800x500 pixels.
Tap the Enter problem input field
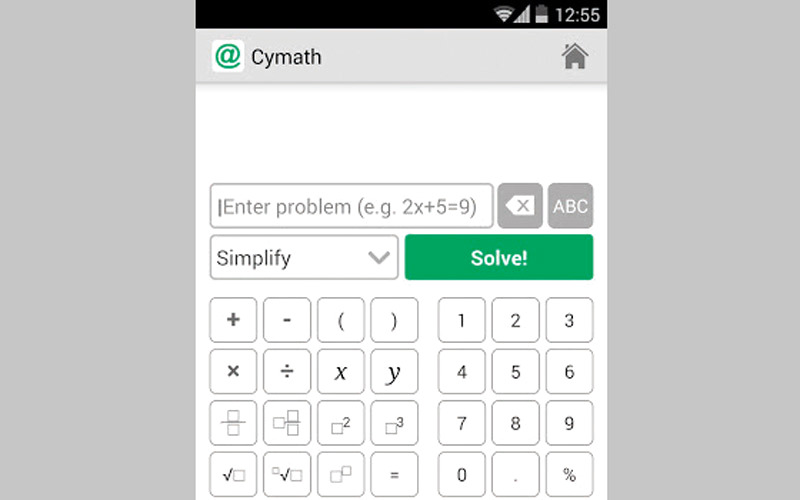coord(351,207)
